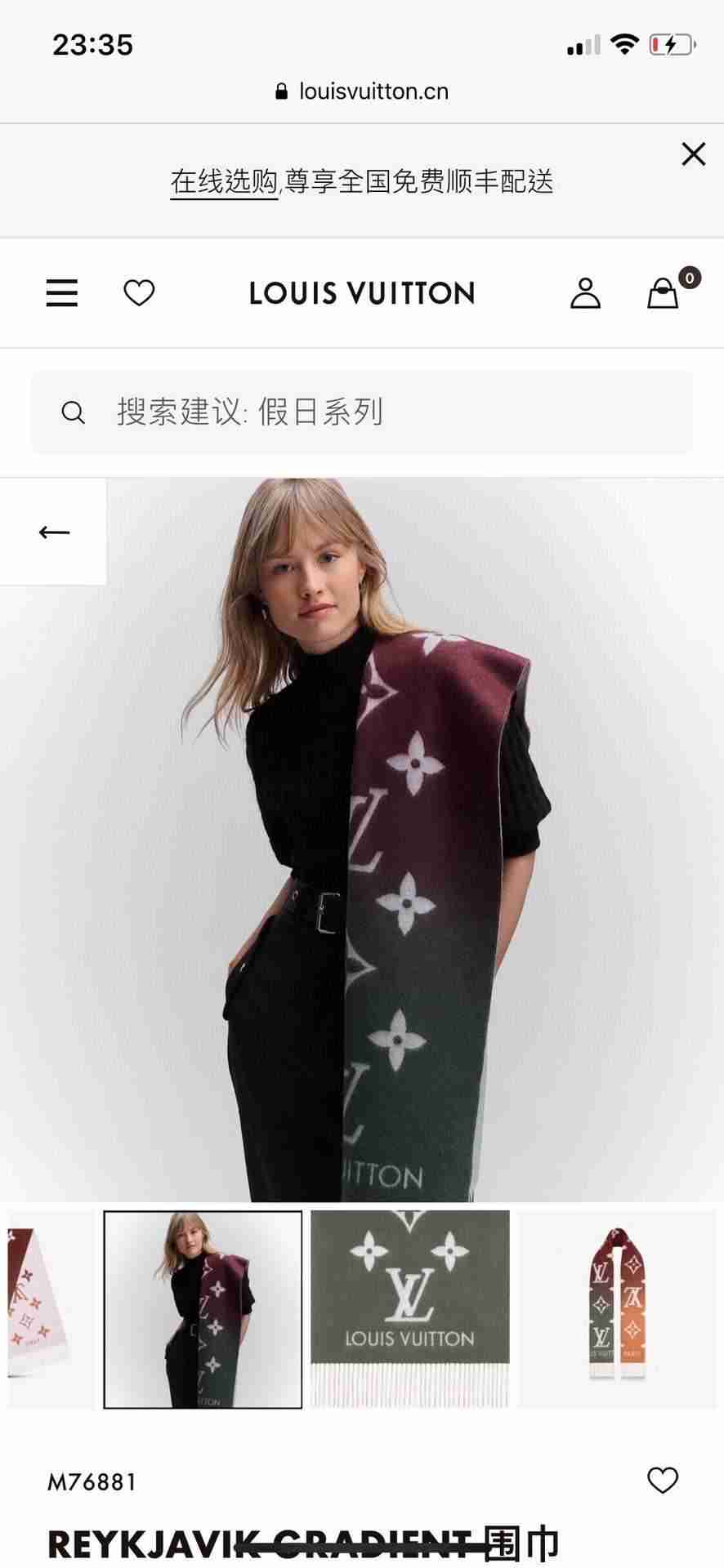Viewport: 724px width, 1568px height.
Task: Select the model wearing scarf thumbnail
Action: click(x=203, y=1309)
